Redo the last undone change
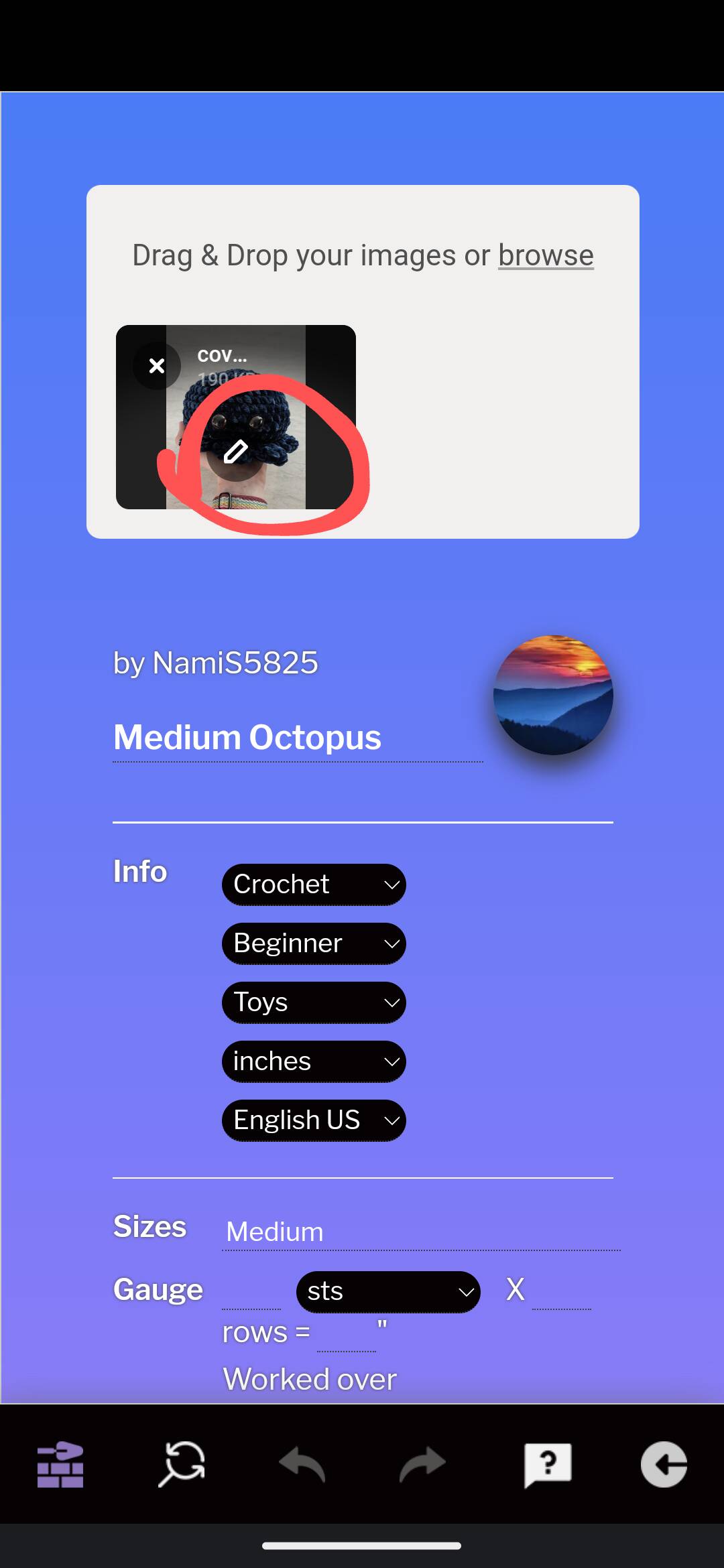Screen dimensions: 724x1568 coord(422,1464)
